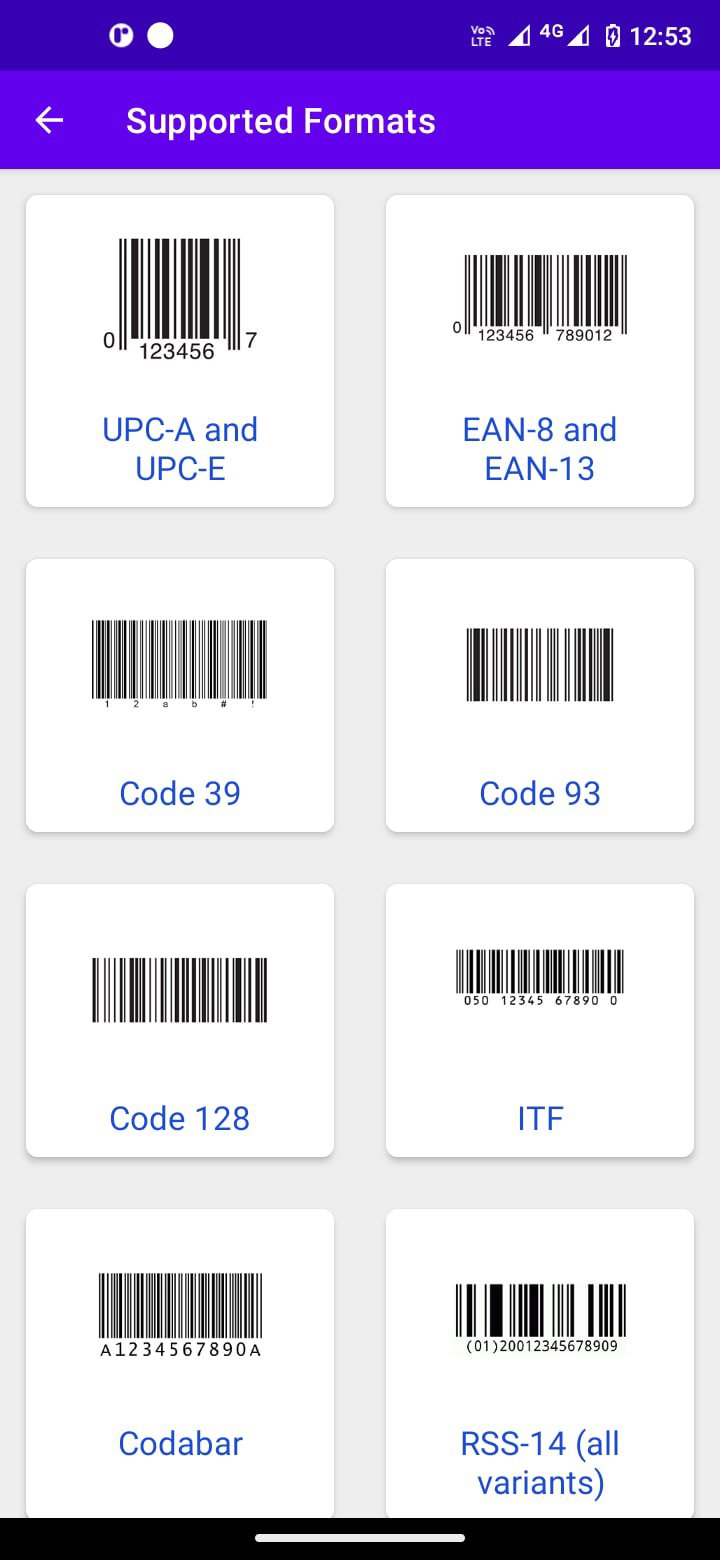Open the Code 128 card
Screen dimensions: 720x1560
[180, 1020]
